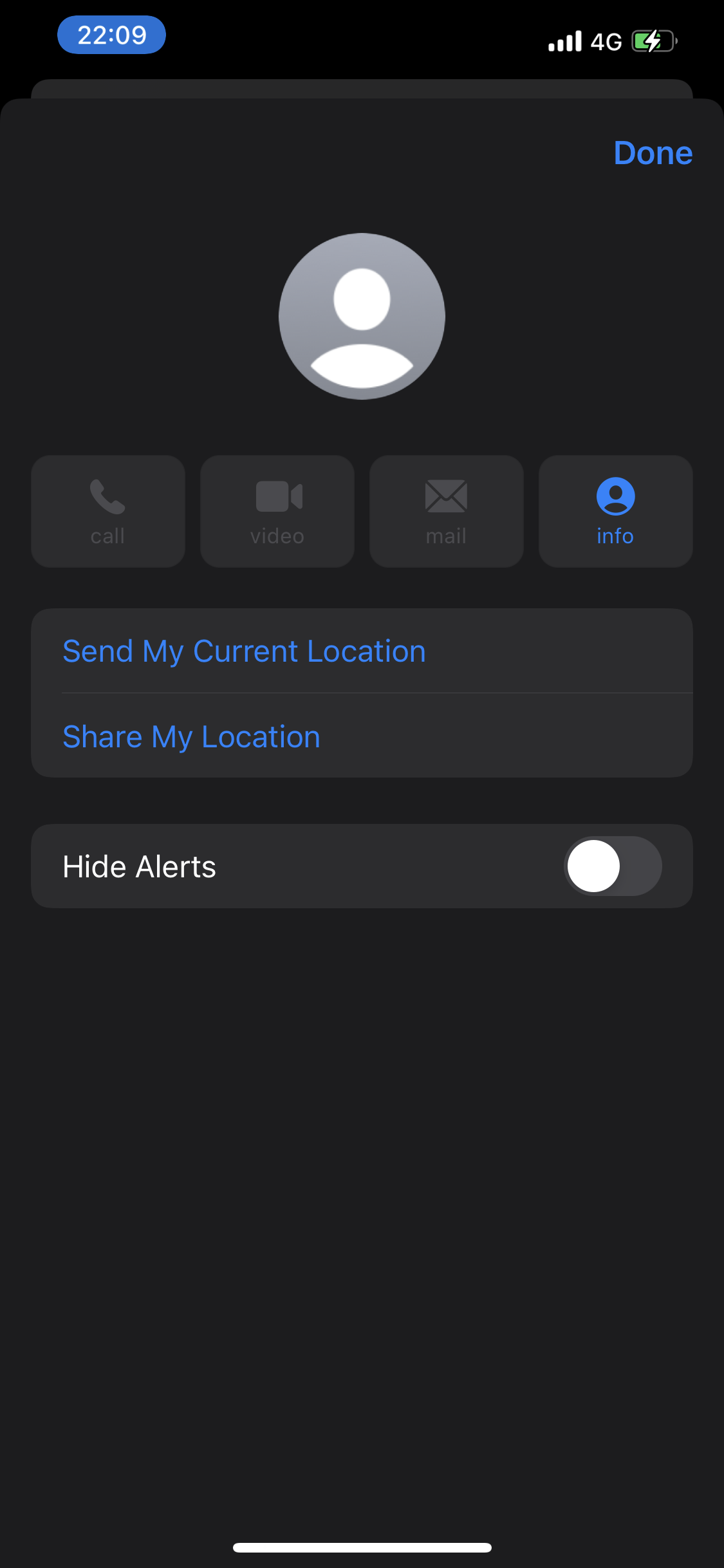Select Share My Location
Image resolution: width=724 pixels, height=1568 pixels.
coord(192,736)
